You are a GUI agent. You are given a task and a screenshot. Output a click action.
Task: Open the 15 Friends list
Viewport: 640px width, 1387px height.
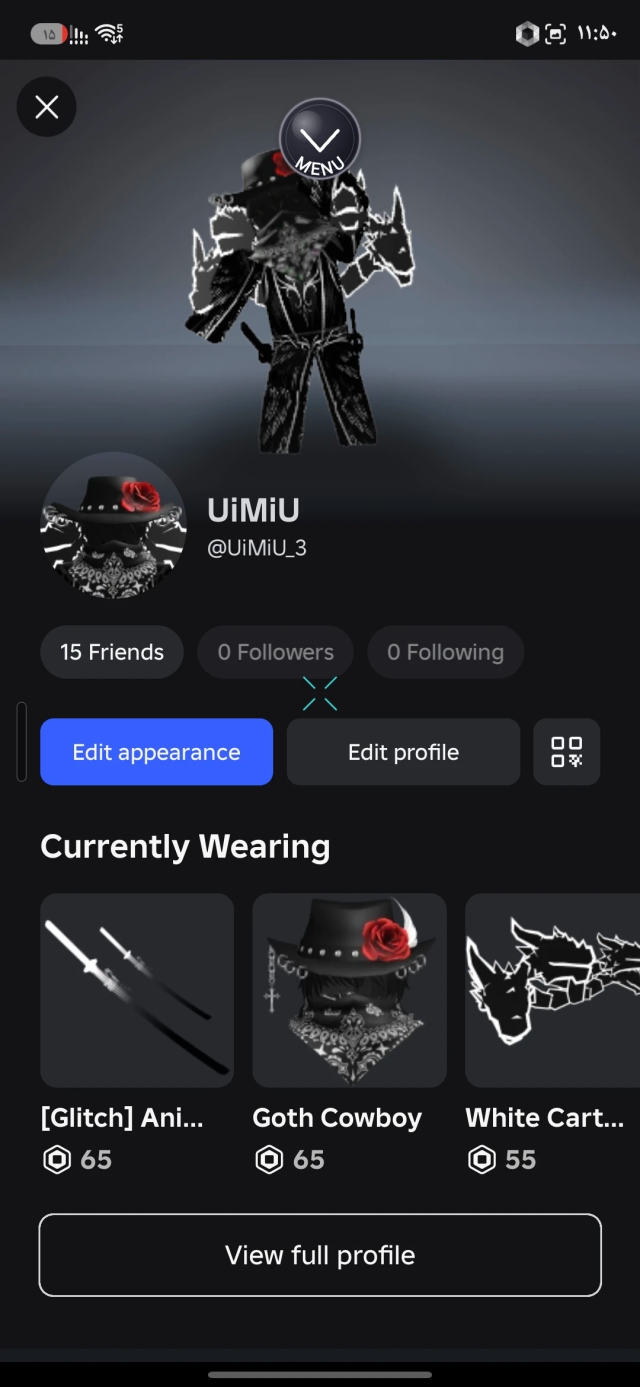[112, 652]
